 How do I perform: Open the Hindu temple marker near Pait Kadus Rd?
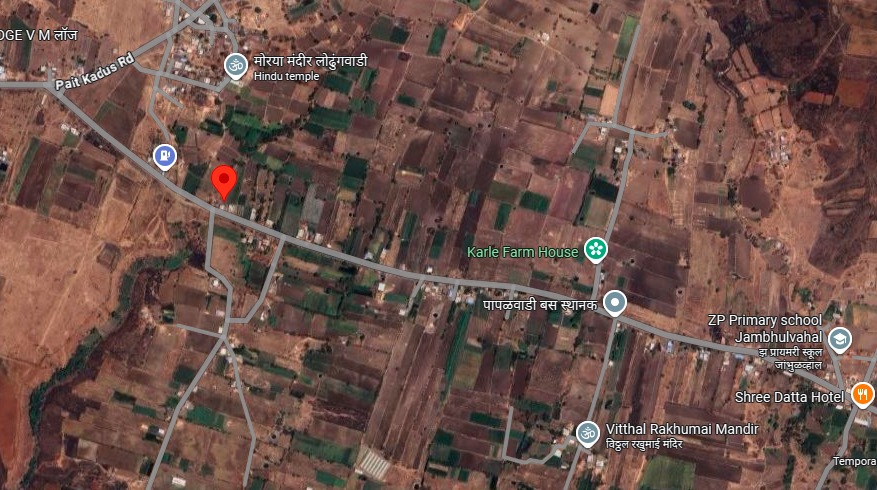click(235, 66)
